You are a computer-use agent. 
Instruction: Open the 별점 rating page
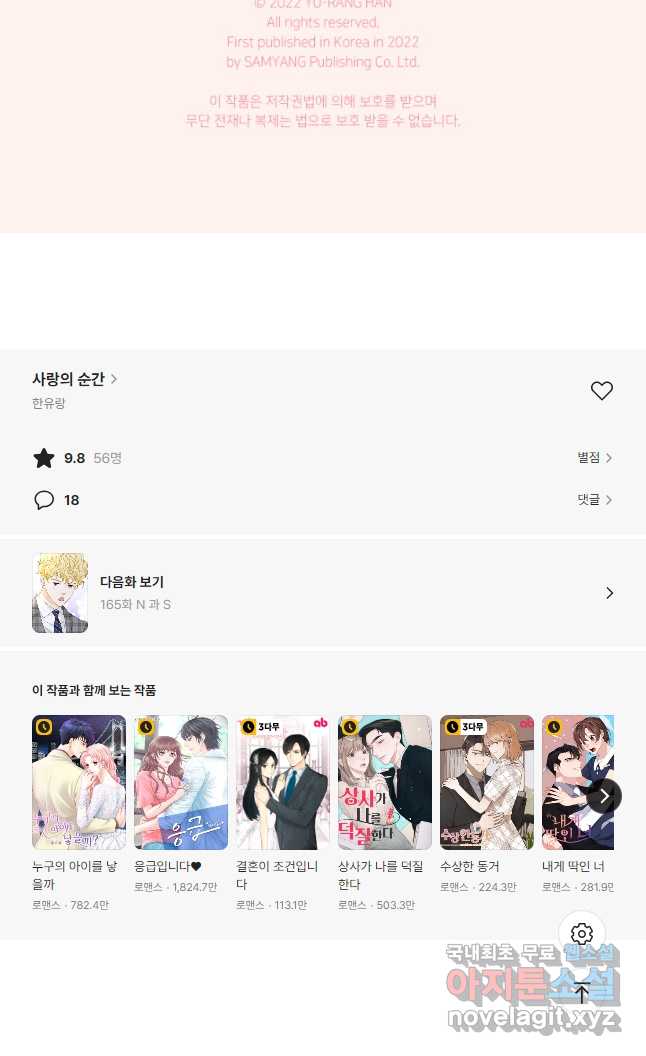pos(594,458)
